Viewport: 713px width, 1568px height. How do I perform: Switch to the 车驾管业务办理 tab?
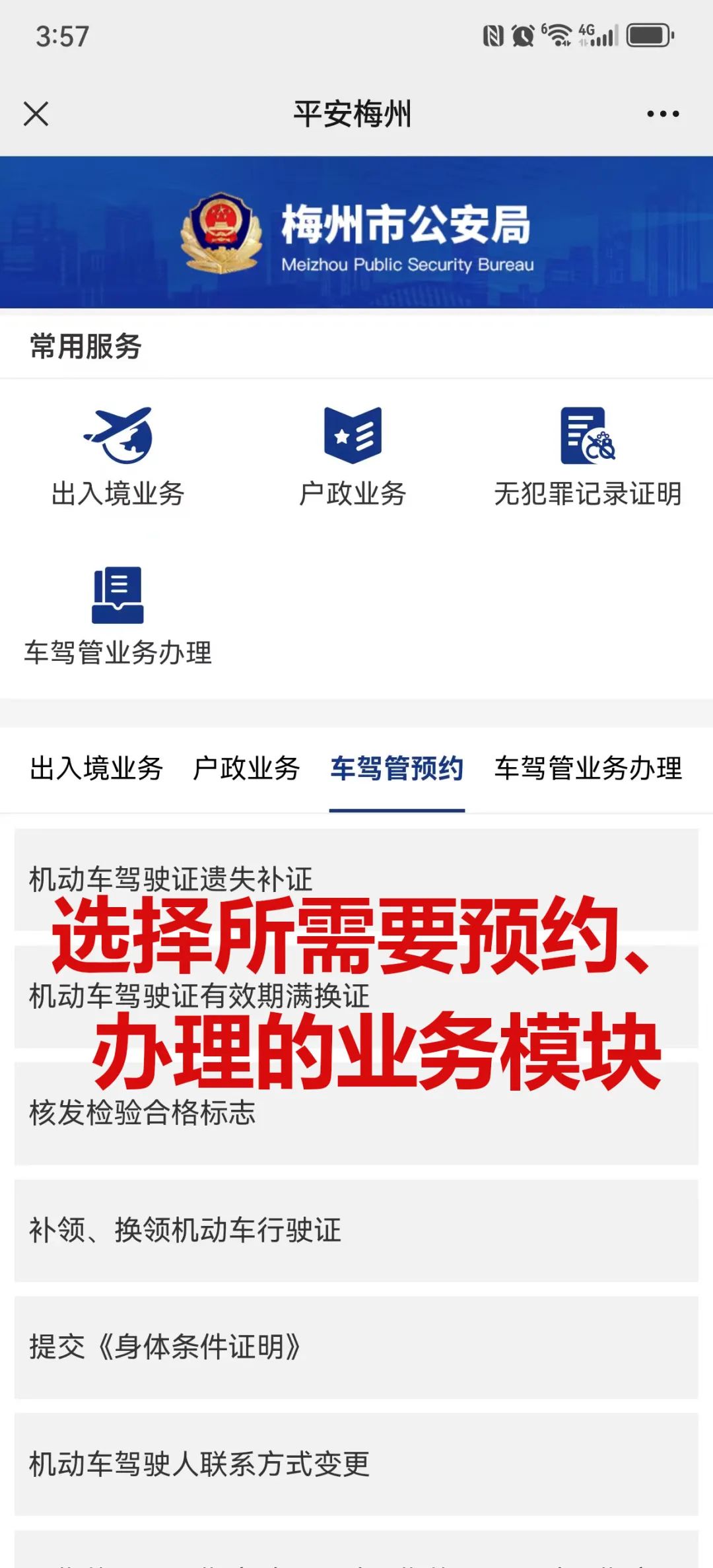[x=588, y=768]
